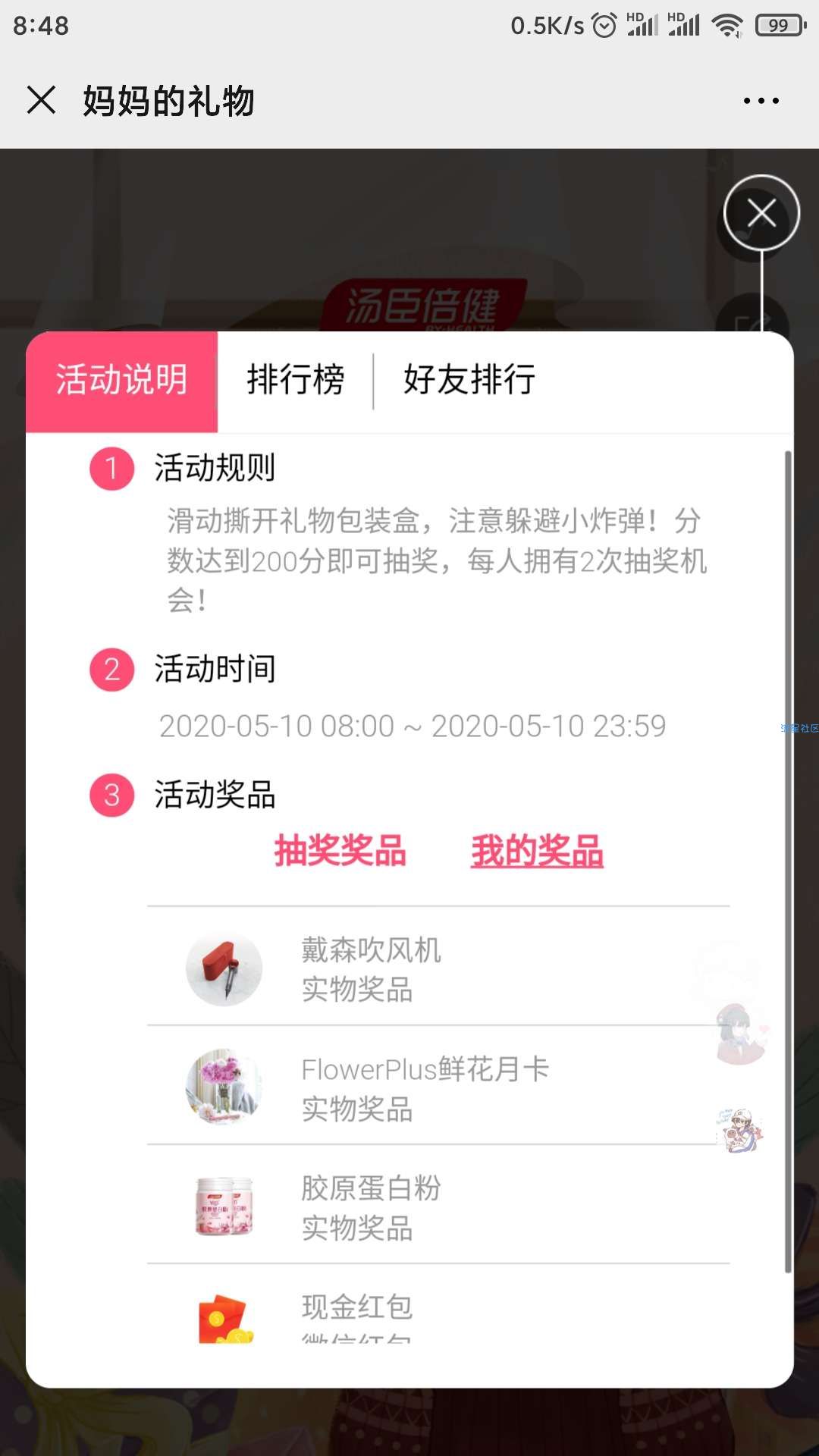
Task: Select the 活动说明 tab
Action: [121, 381]
